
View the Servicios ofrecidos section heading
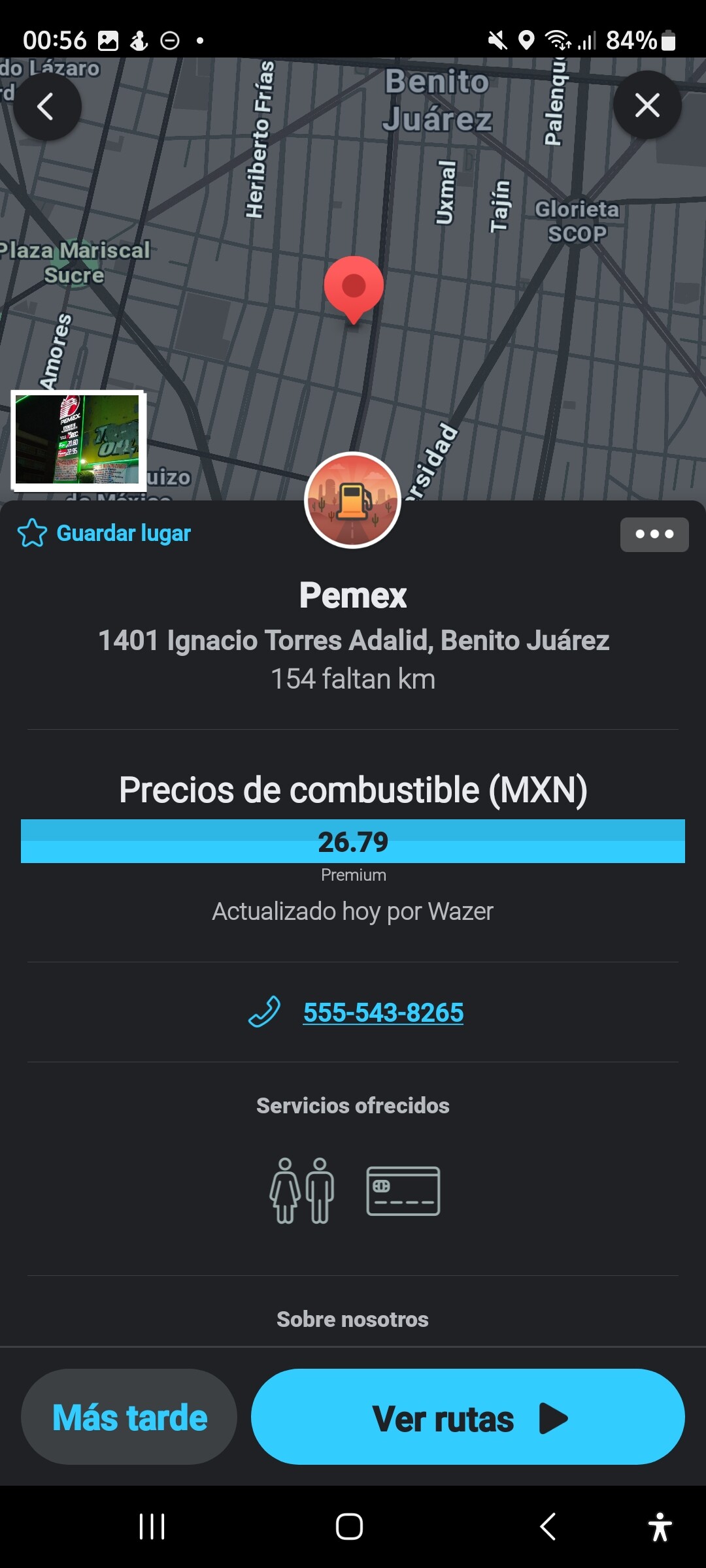pyautogui.click(x=353, y=1105)
